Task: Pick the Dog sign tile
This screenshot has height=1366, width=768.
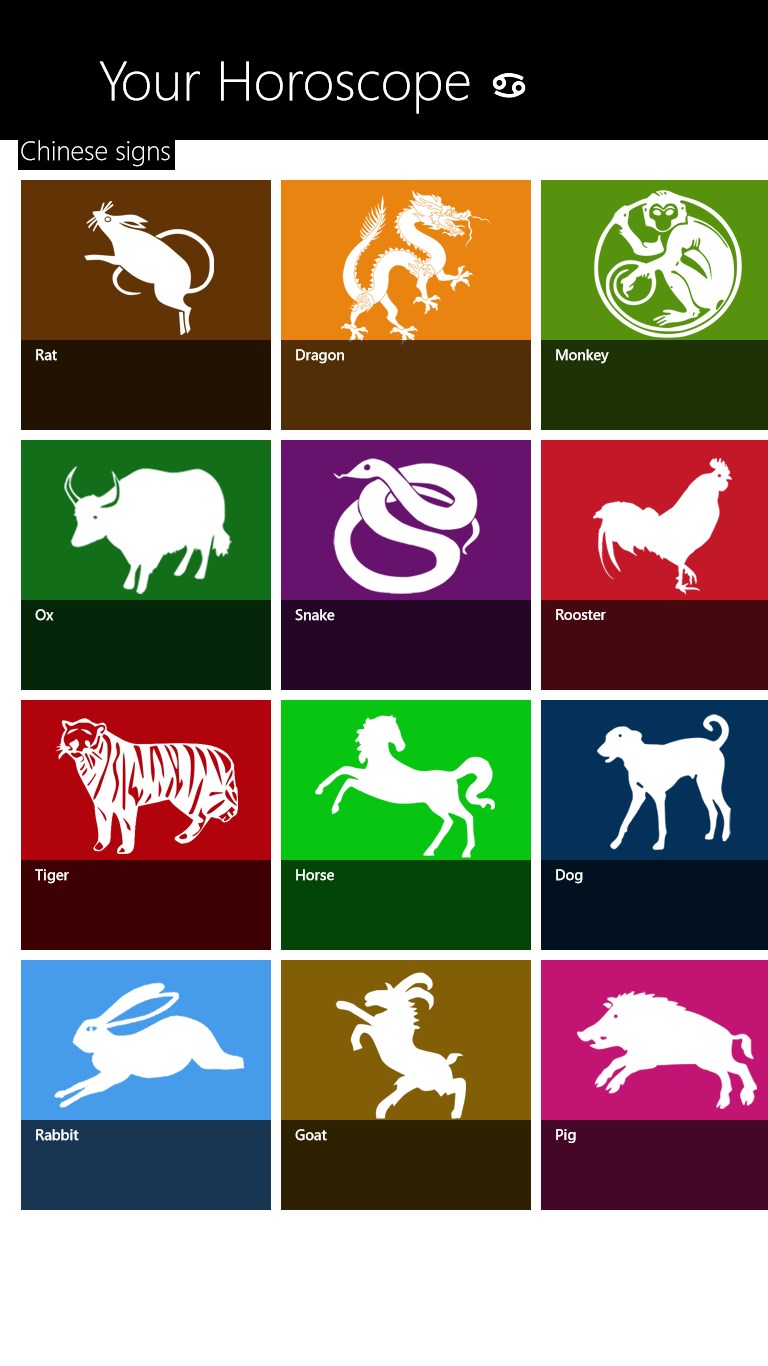Action: tap(654, 825)
